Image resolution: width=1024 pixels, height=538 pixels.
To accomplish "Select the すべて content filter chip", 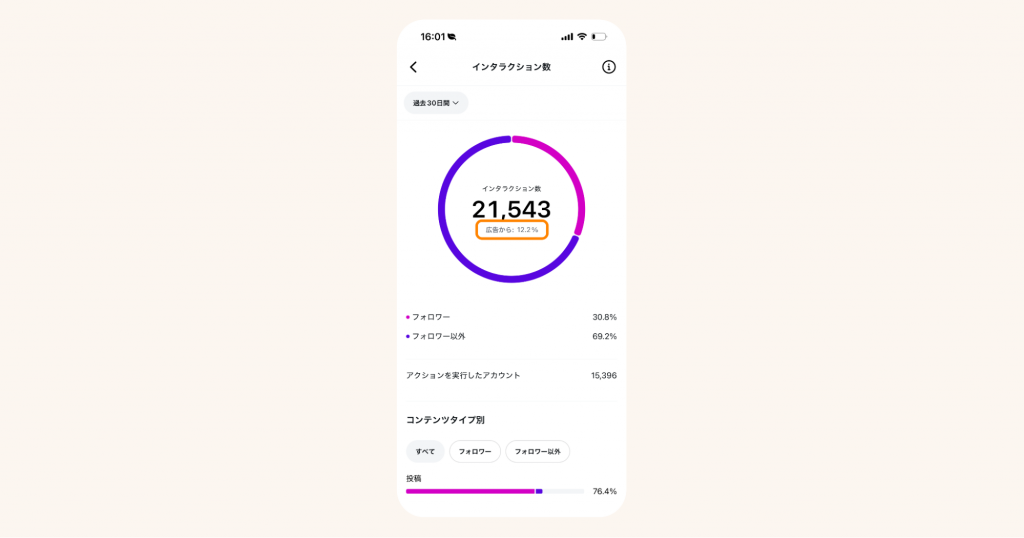I will tap(425, 452).
